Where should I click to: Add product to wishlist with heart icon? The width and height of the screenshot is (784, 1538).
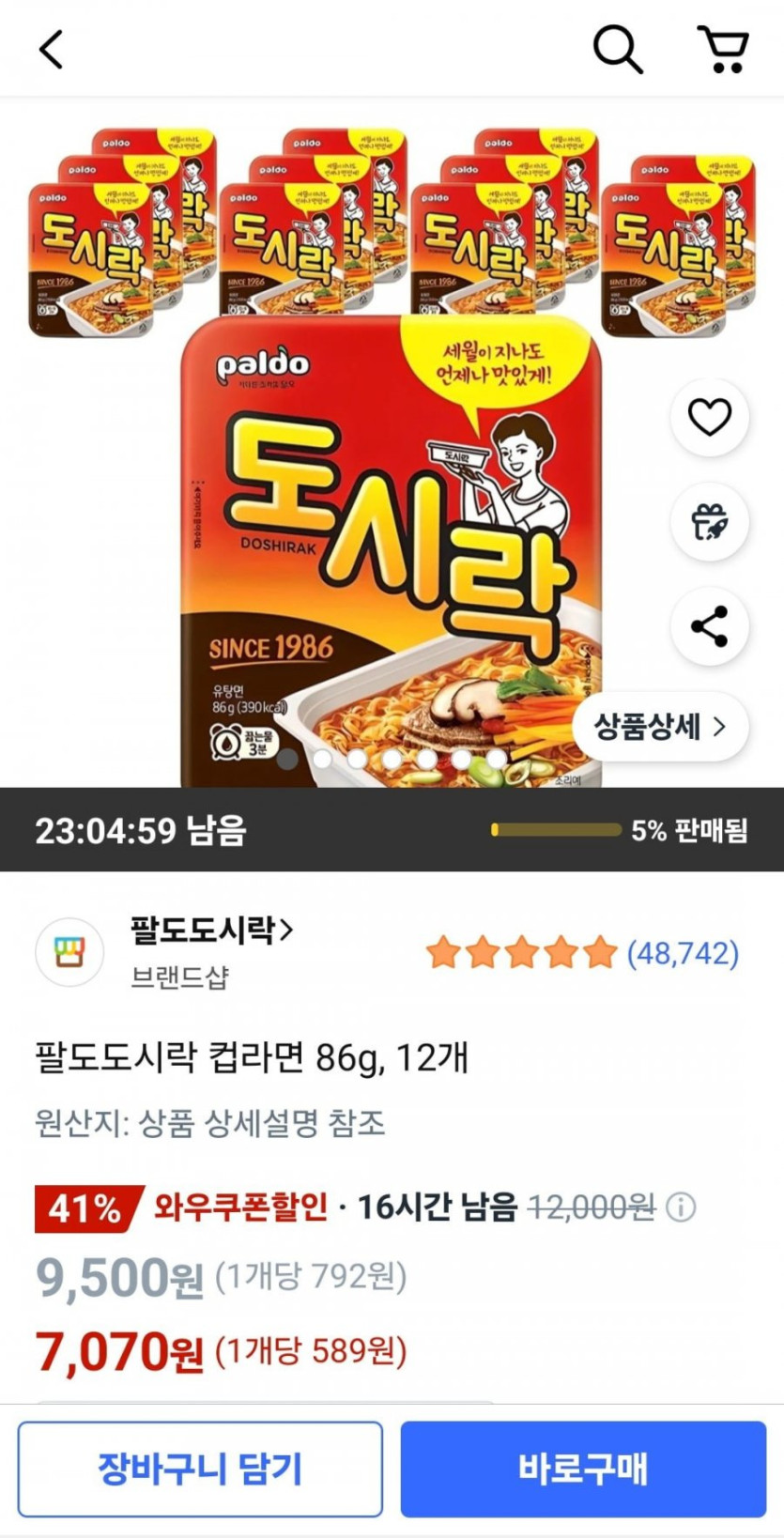[x=709, y=417]
